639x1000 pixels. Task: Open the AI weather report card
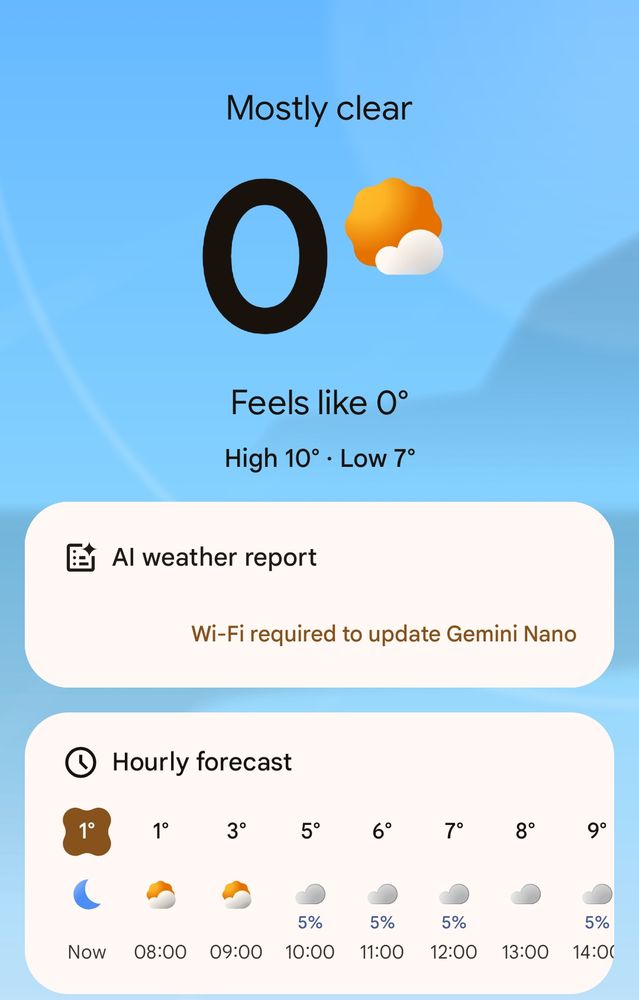click(x=319, y=594)
